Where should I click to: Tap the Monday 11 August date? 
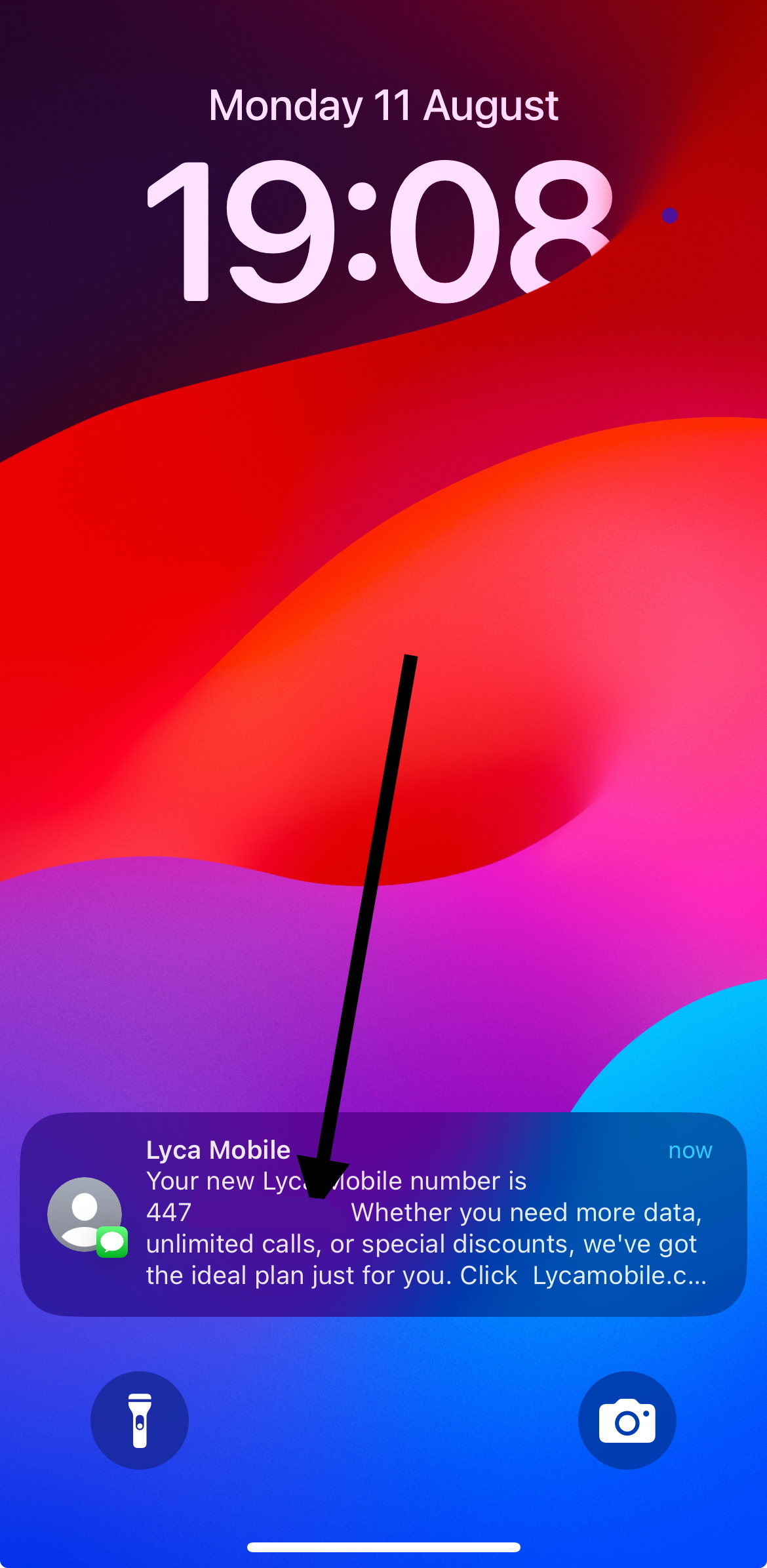[383, 105]
